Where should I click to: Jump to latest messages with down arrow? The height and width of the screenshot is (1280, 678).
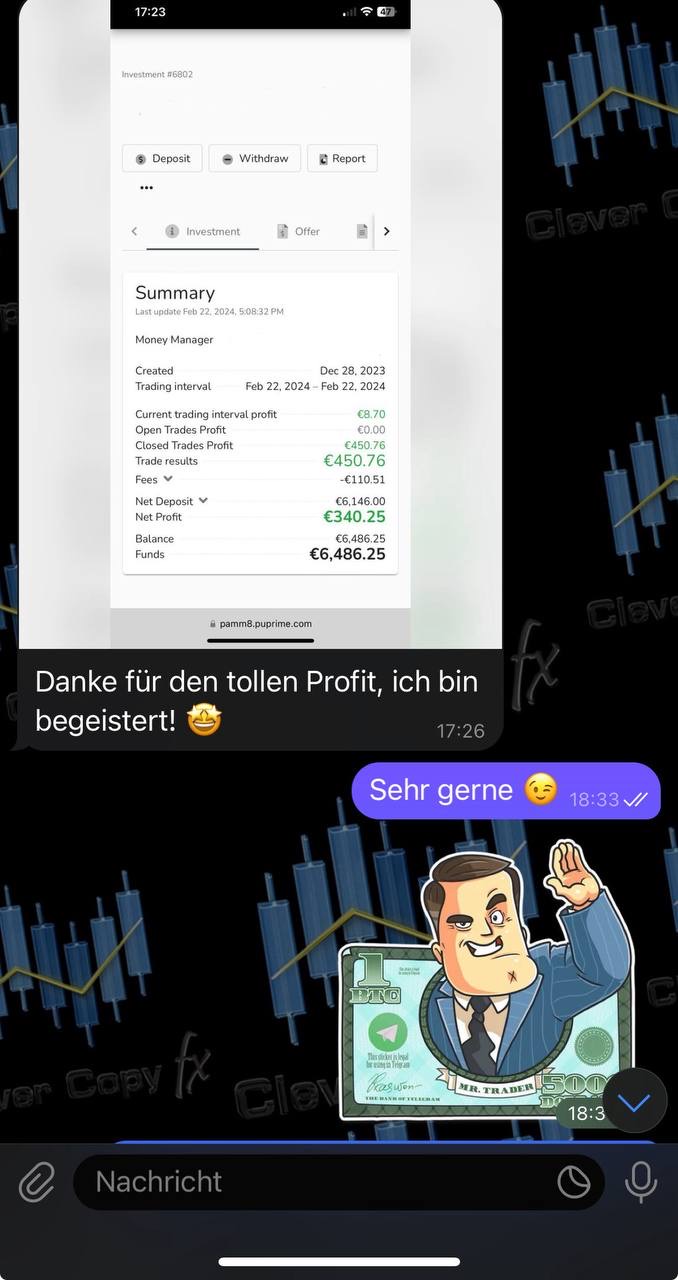coord(634,1101)
